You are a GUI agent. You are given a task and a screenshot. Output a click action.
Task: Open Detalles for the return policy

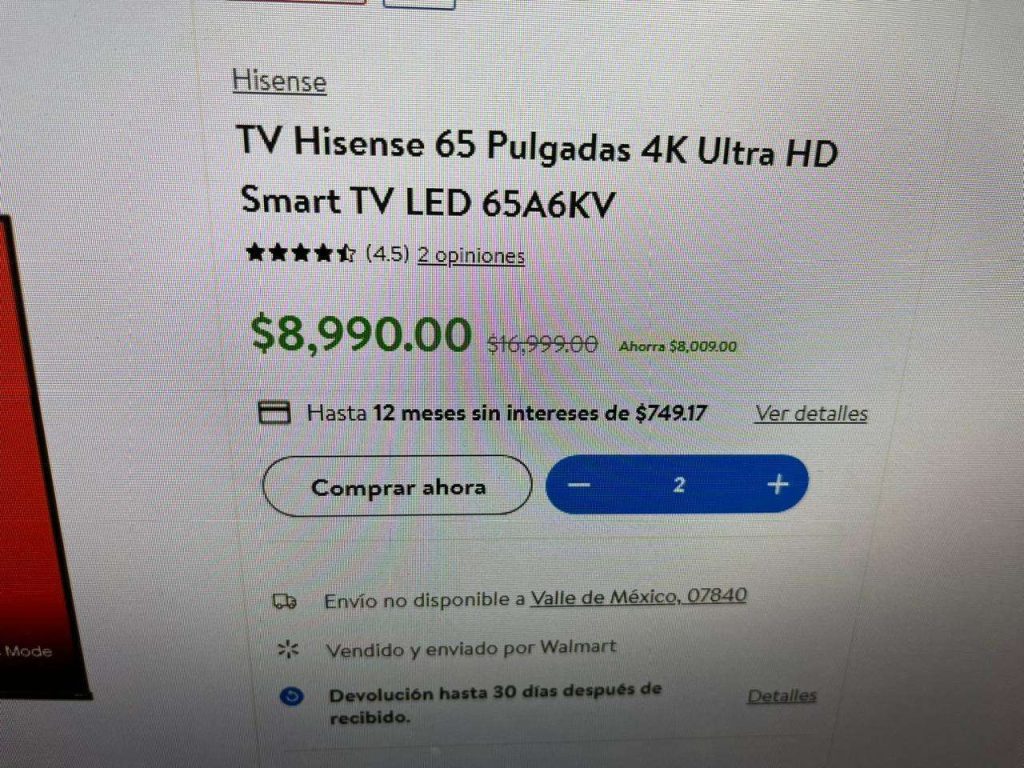781,696
